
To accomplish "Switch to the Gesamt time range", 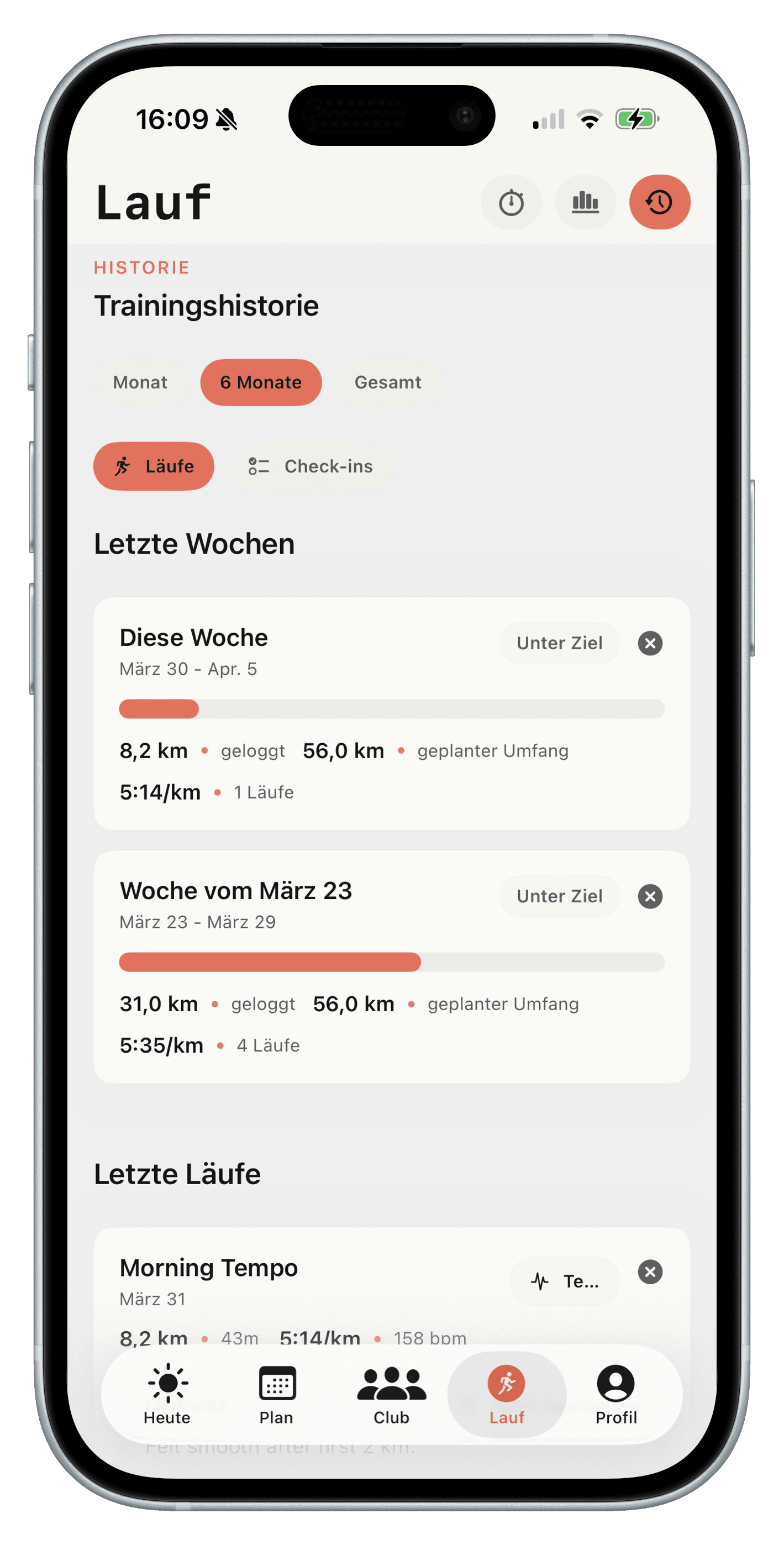I will pyautogui.click(x=387, y=382).
